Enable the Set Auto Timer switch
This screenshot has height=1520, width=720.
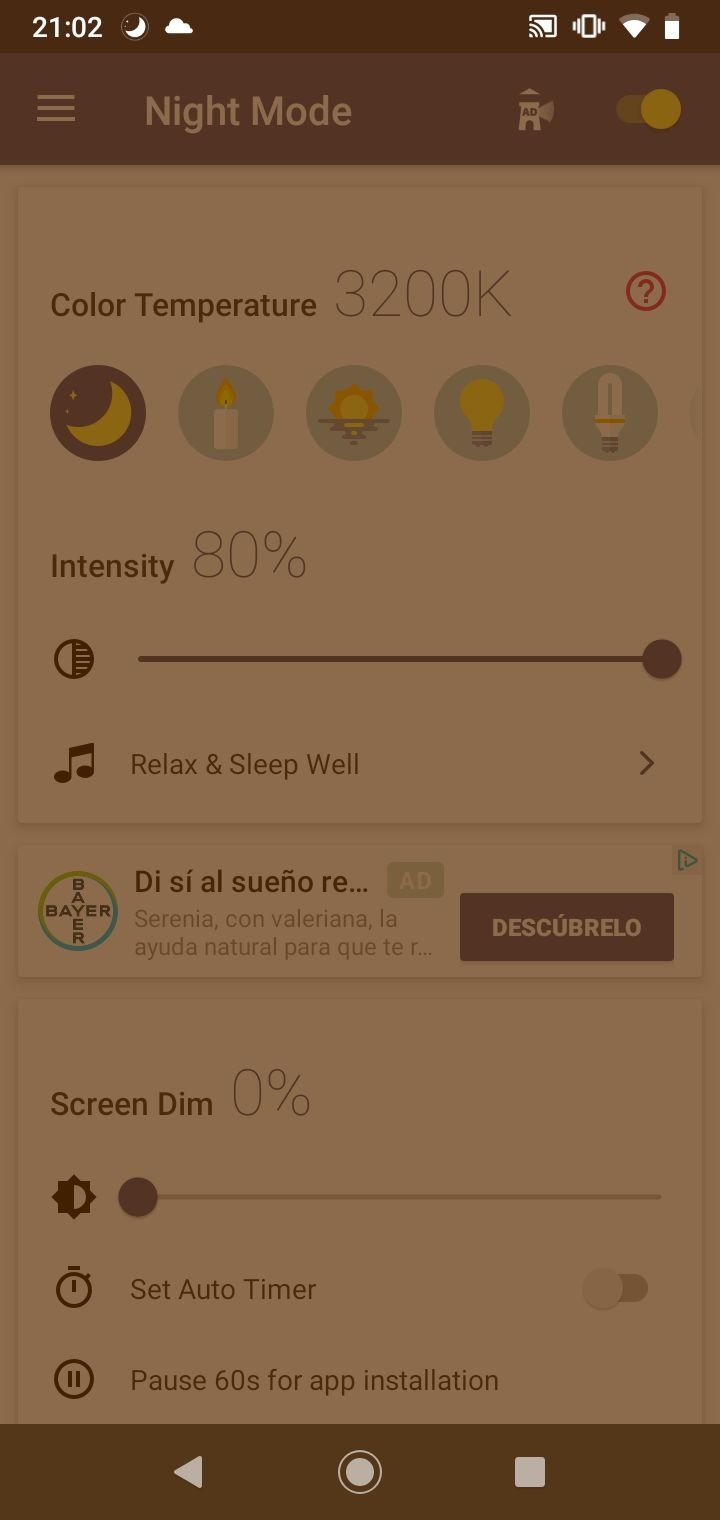(x=616, y=1289)
